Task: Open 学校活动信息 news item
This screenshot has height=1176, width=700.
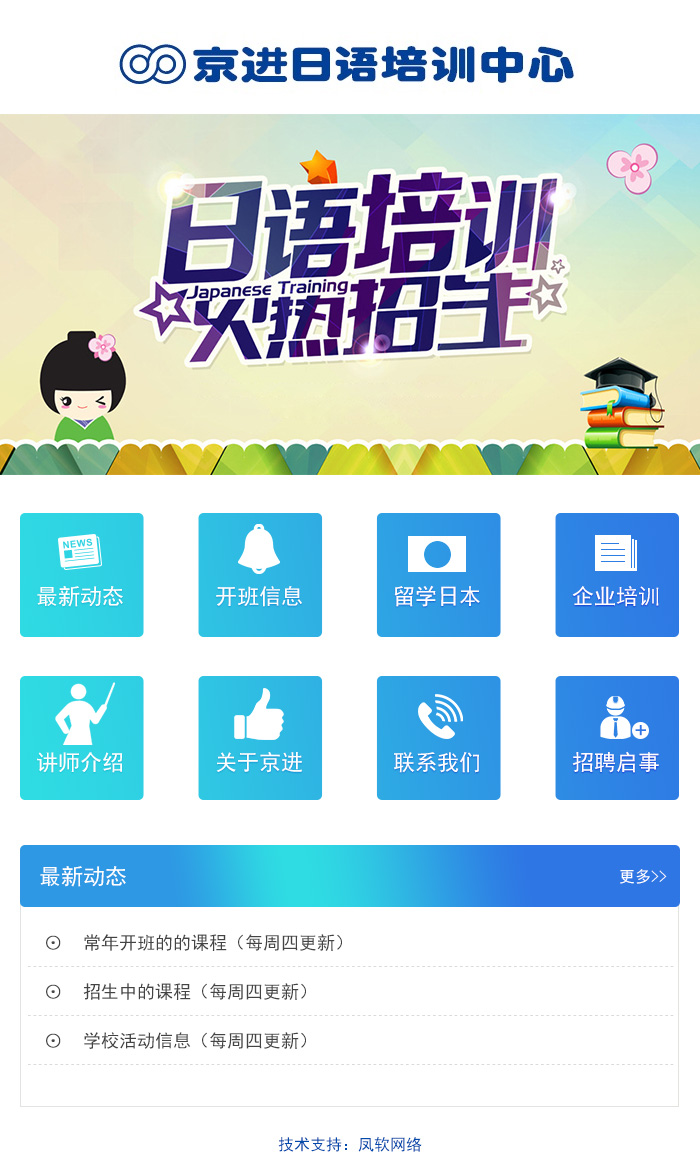Action: click(196, 1040)
